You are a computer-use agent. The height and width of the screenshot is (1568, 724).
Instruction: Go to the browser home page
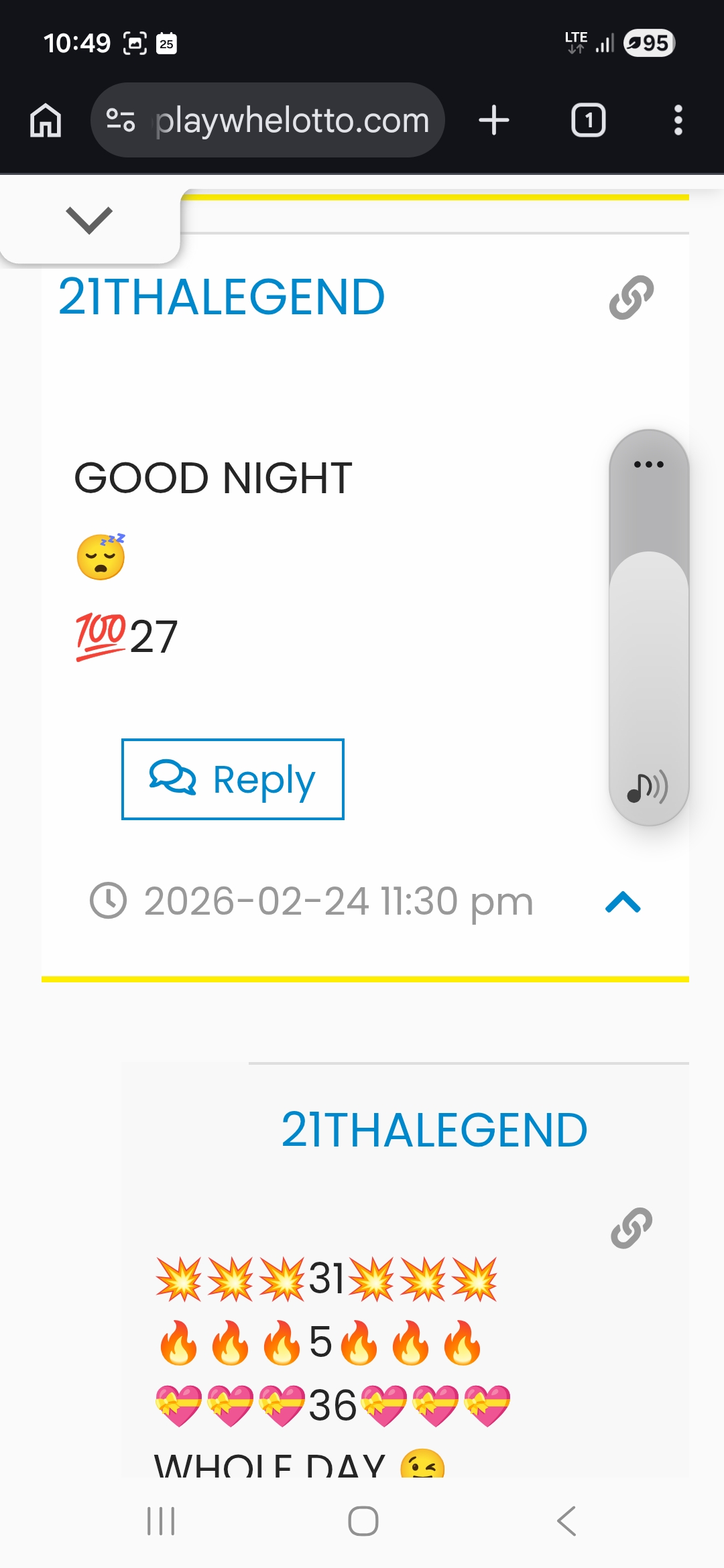[46, 121]
